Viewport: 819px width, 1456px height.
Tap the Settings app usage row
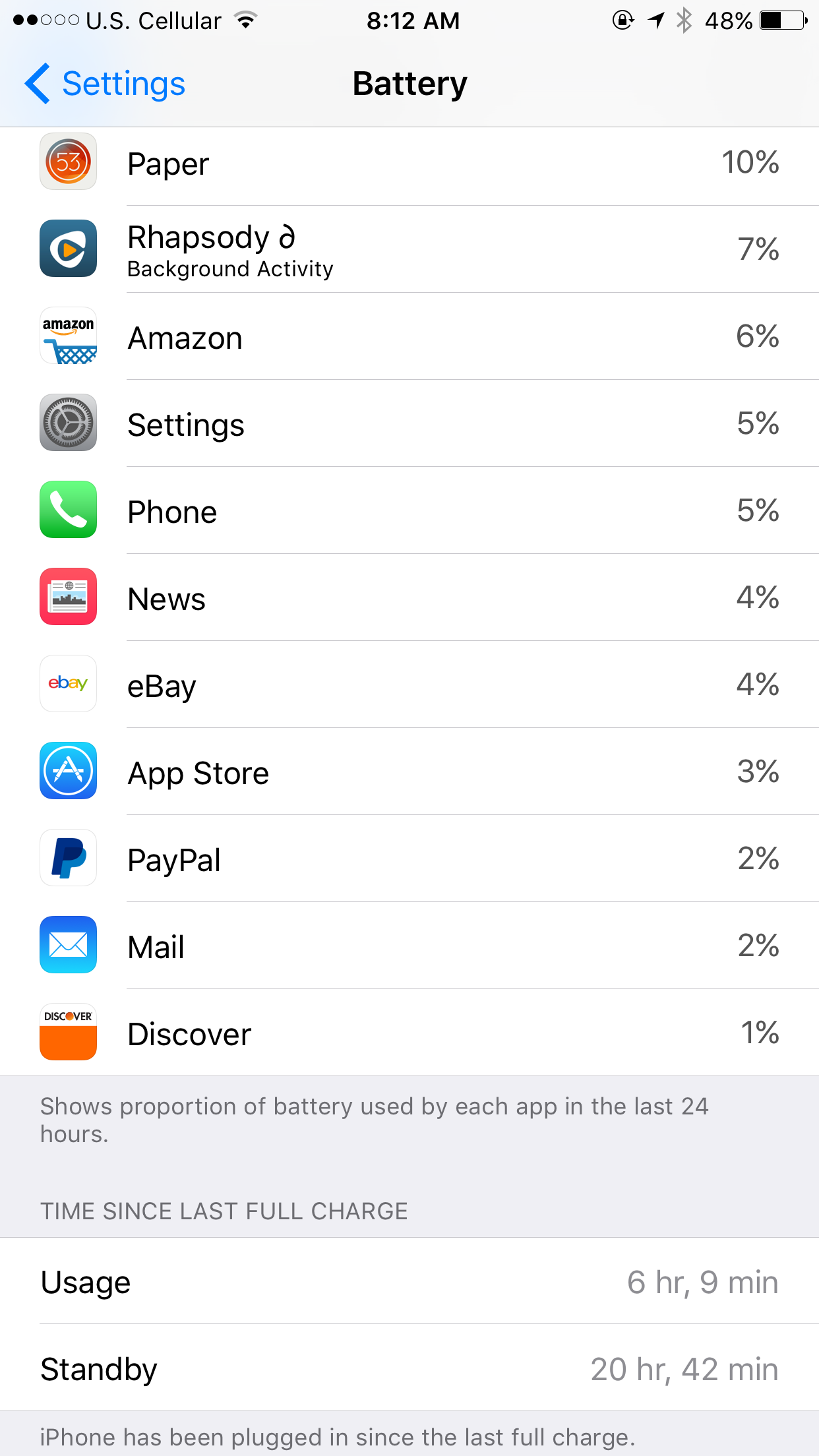pos(409,424)
